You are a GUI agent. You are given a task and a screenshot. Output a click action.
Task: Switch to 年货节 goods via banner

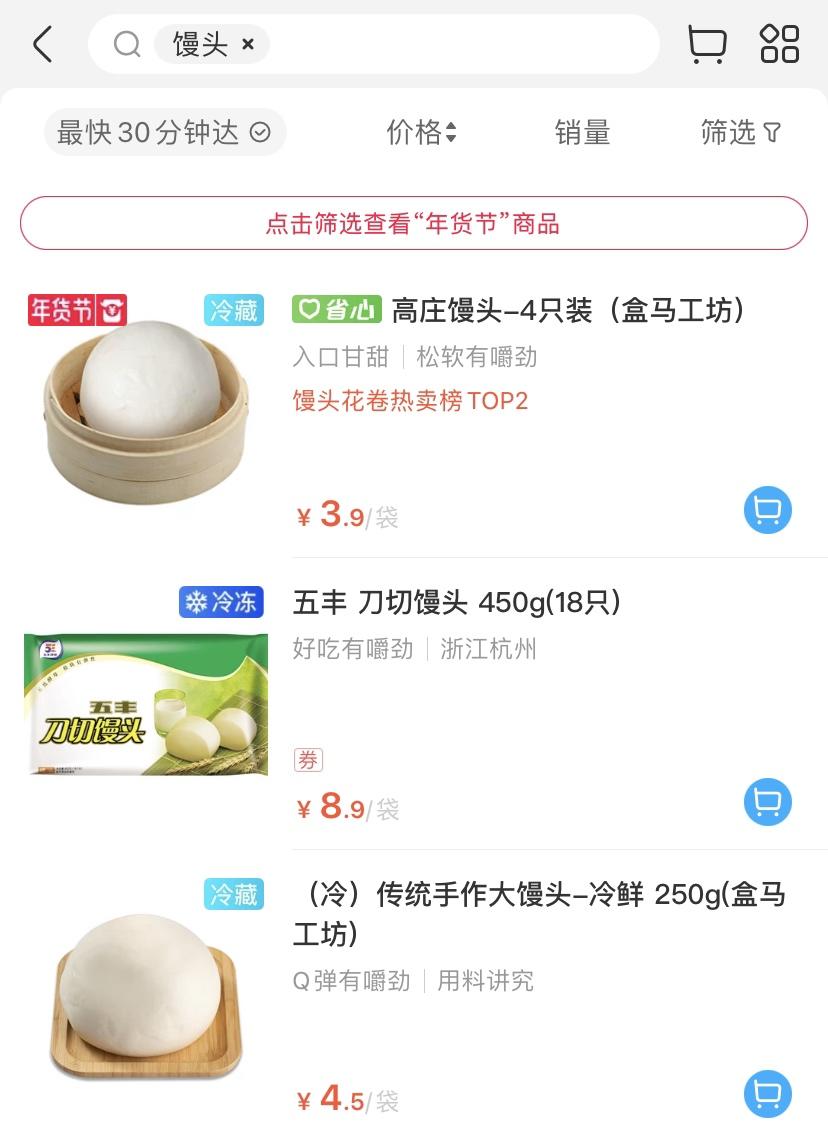pyautogui.click(x=413, y=223)
